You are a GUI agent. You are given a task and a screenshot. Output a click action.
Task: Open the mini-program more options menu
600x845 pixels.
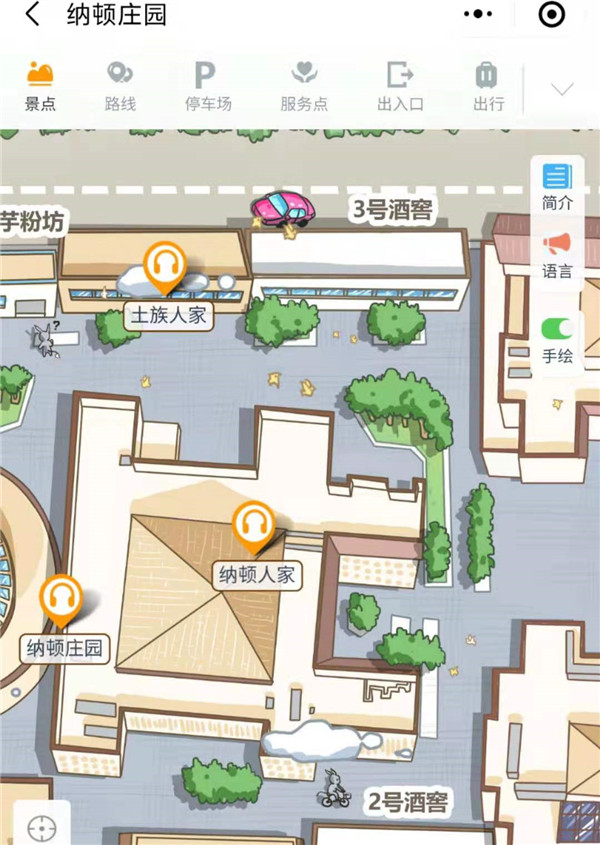480,15
